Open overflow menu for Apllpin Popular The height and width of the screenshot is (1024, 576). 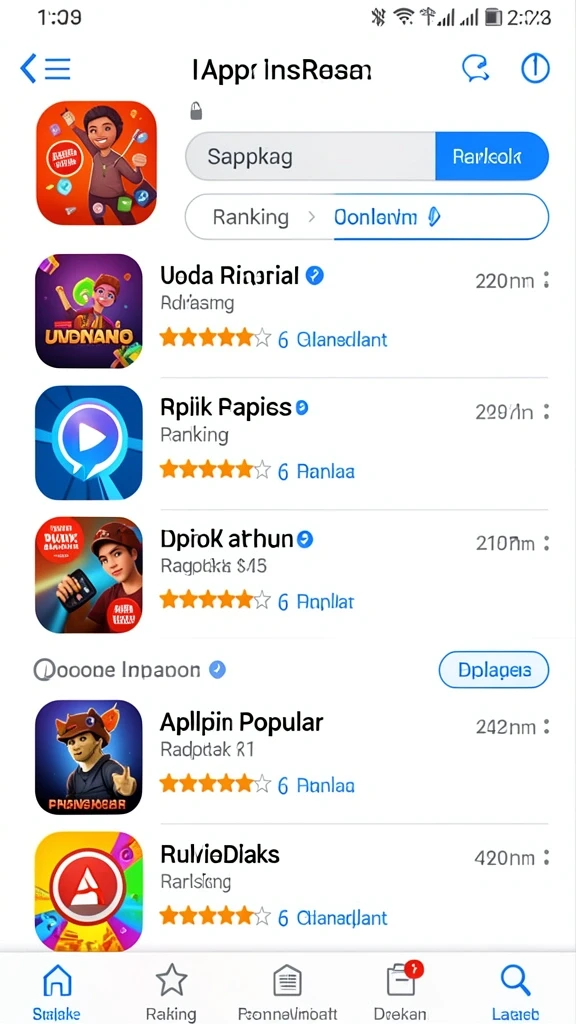tap(546, 727)
